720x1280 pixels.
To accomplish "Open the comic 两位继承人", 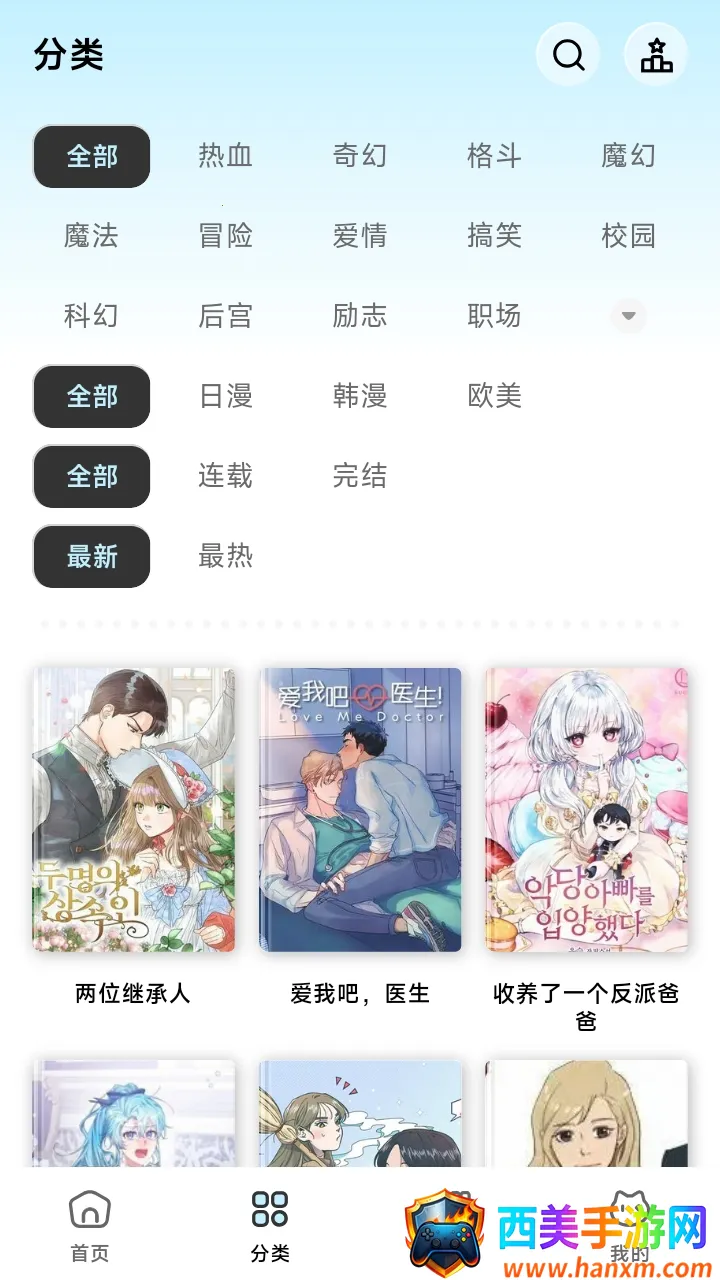I will [133, 810].
